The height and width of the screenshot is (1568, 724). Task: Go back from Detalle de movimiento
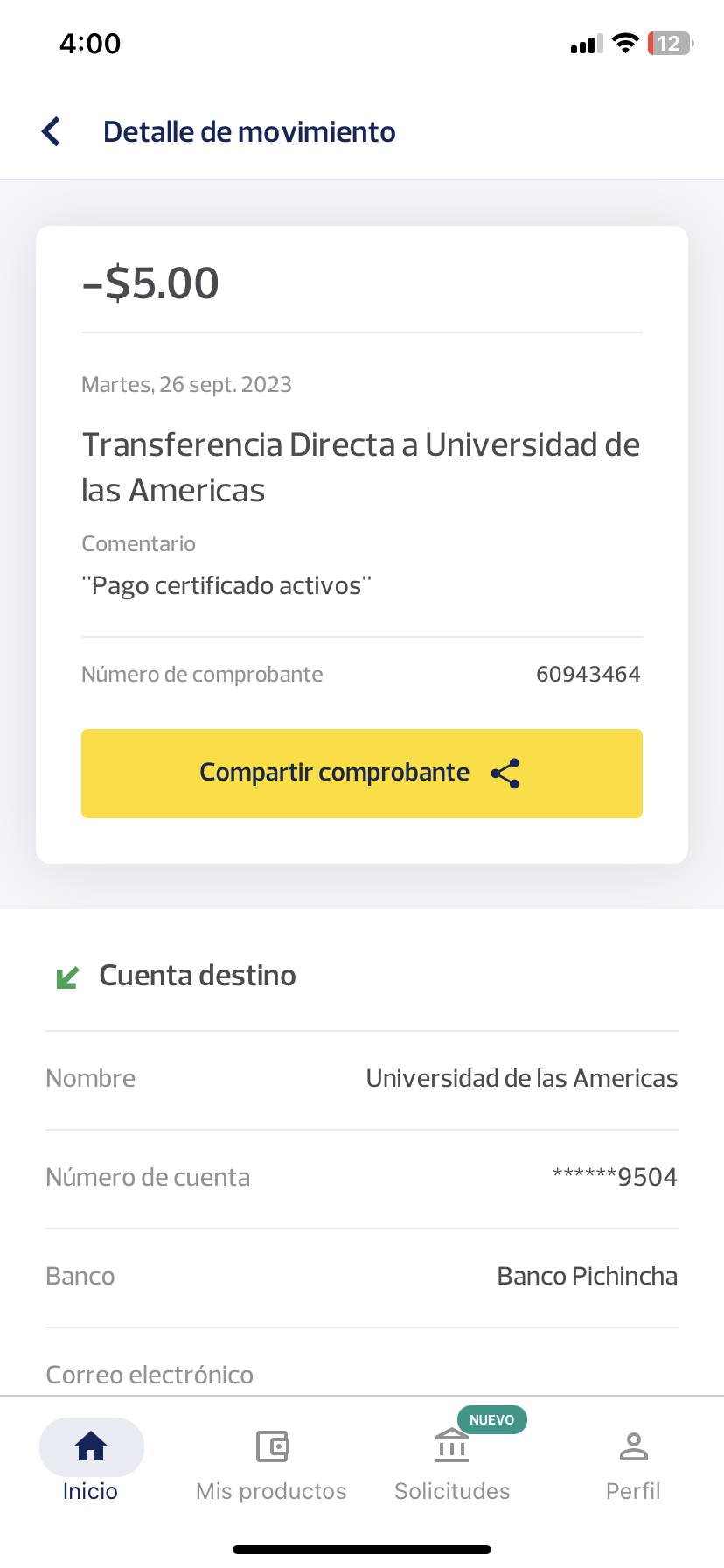pos(52,132)
